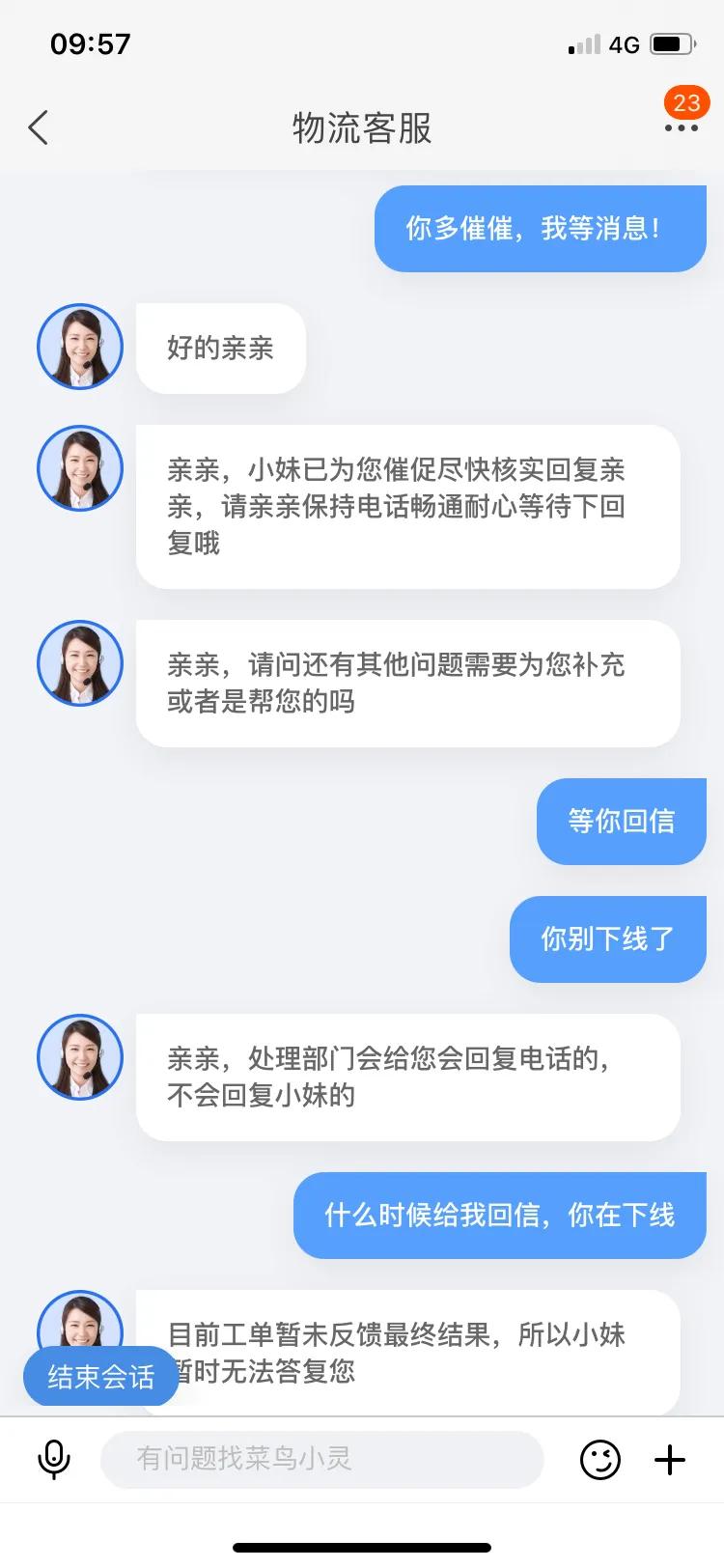Tap the back arrow to exit chat

pos(38,127)
